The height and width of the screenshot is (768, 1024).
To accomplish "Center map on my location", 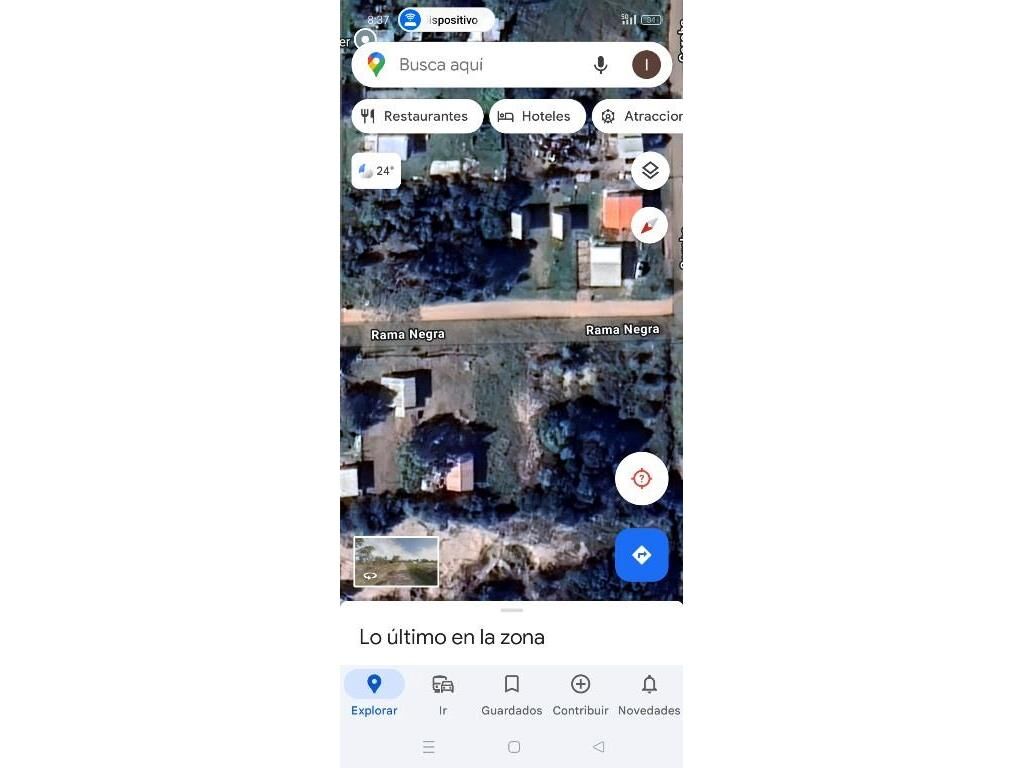I will click(x=641, y=479).
